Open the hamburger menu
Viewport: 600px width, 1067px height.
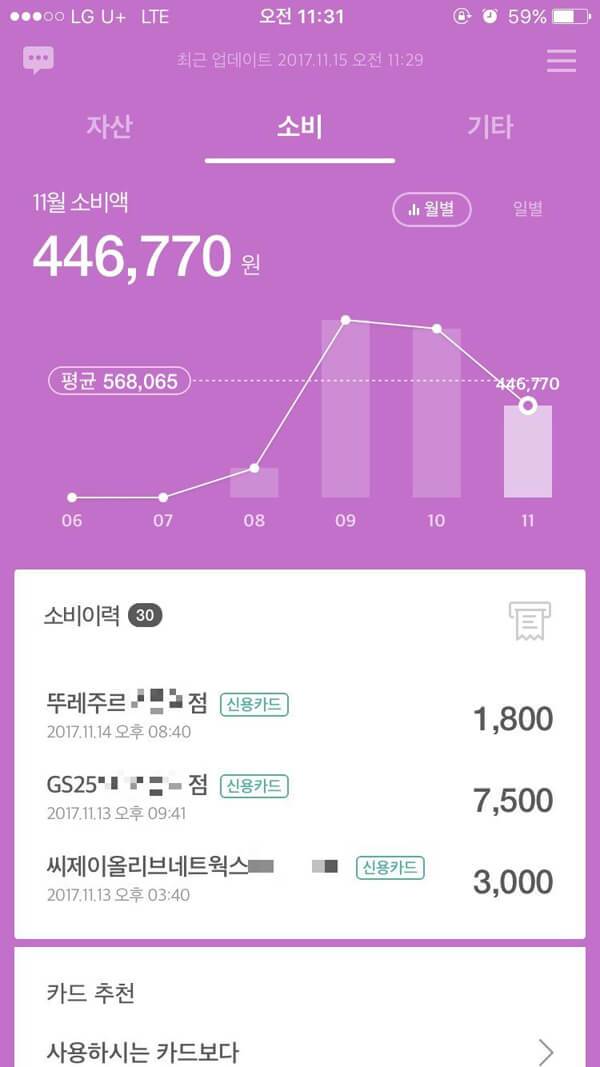tap(561, 60)
